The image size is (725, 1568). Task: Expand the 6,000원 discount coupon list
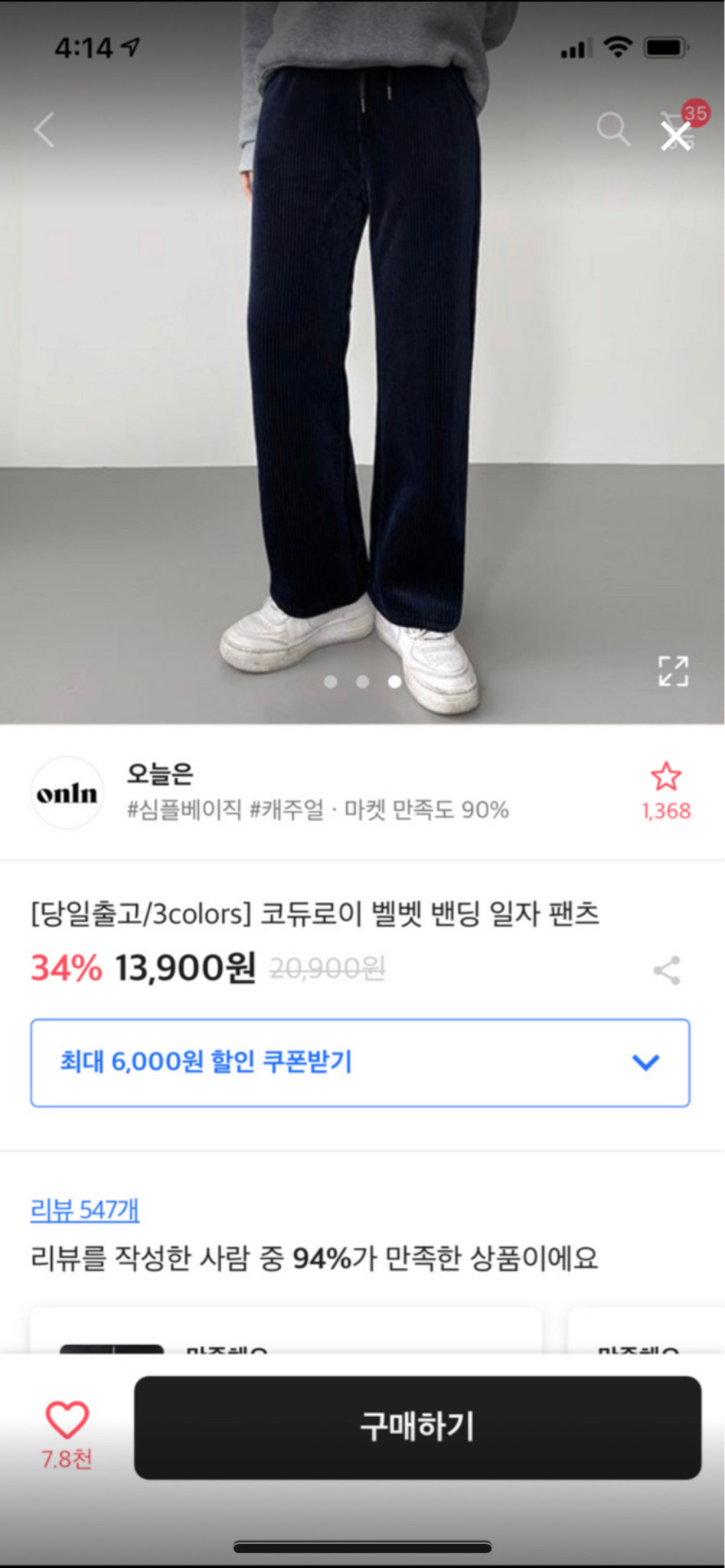coord(360,1061)
